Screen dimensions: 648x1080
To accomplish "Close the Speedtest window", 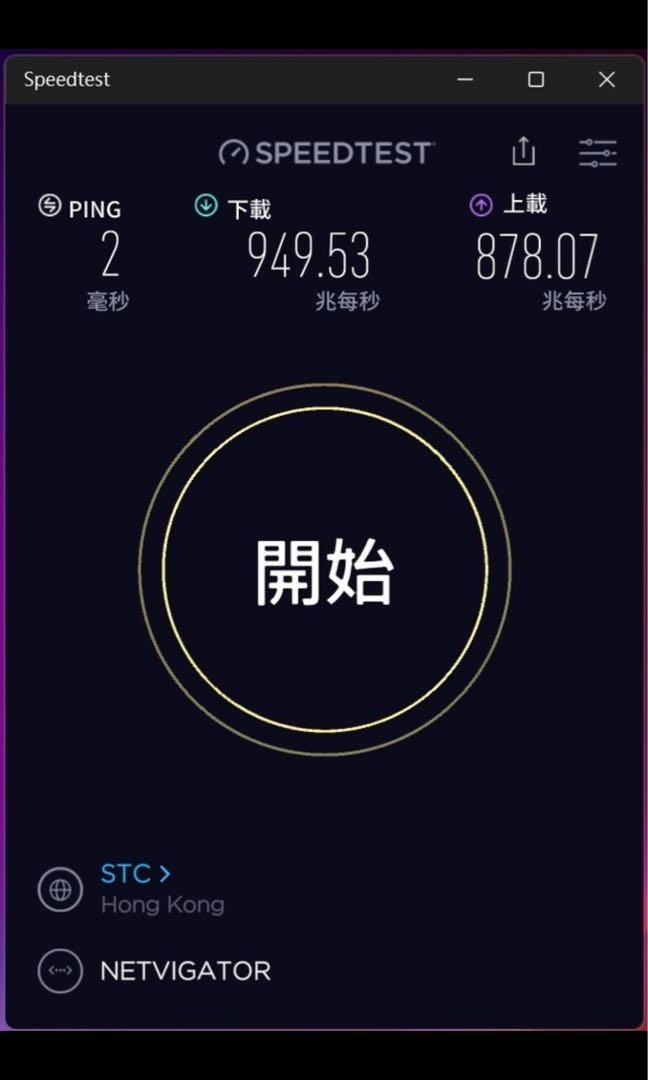I will pyautogui.click(x=606, y=80).
